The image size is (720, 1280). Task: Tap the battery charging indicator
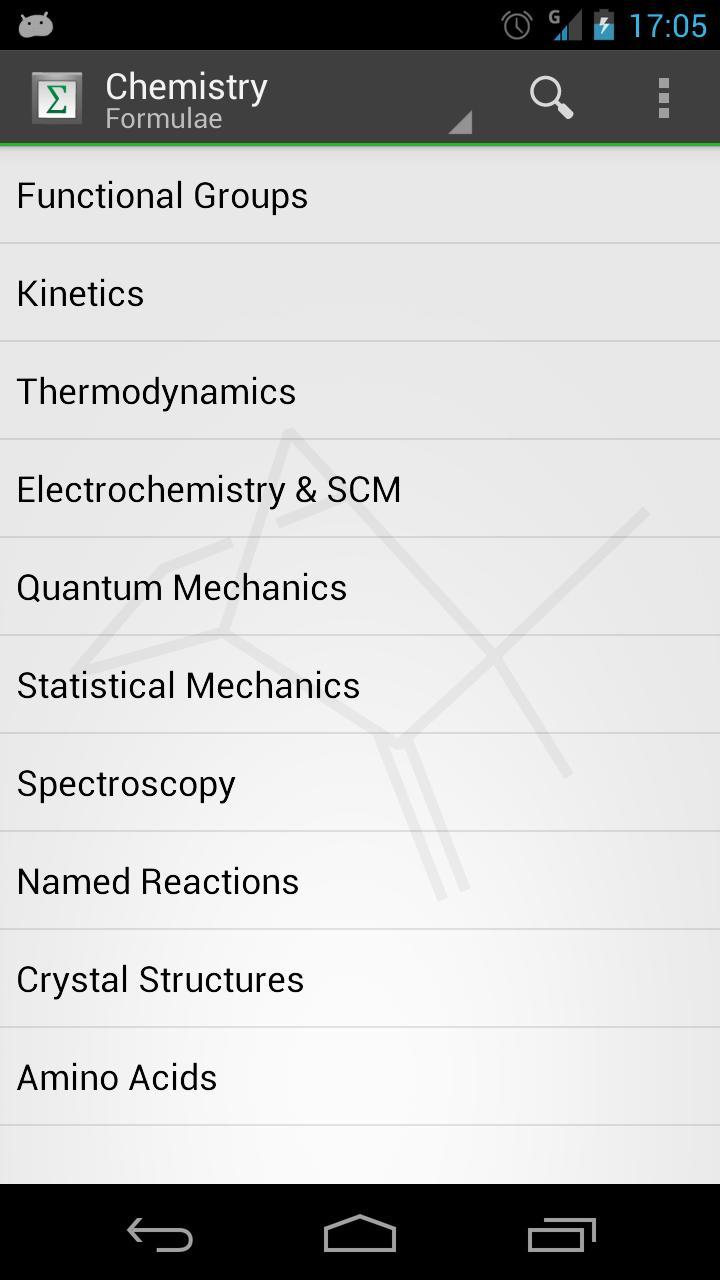[x=604, y=23]
